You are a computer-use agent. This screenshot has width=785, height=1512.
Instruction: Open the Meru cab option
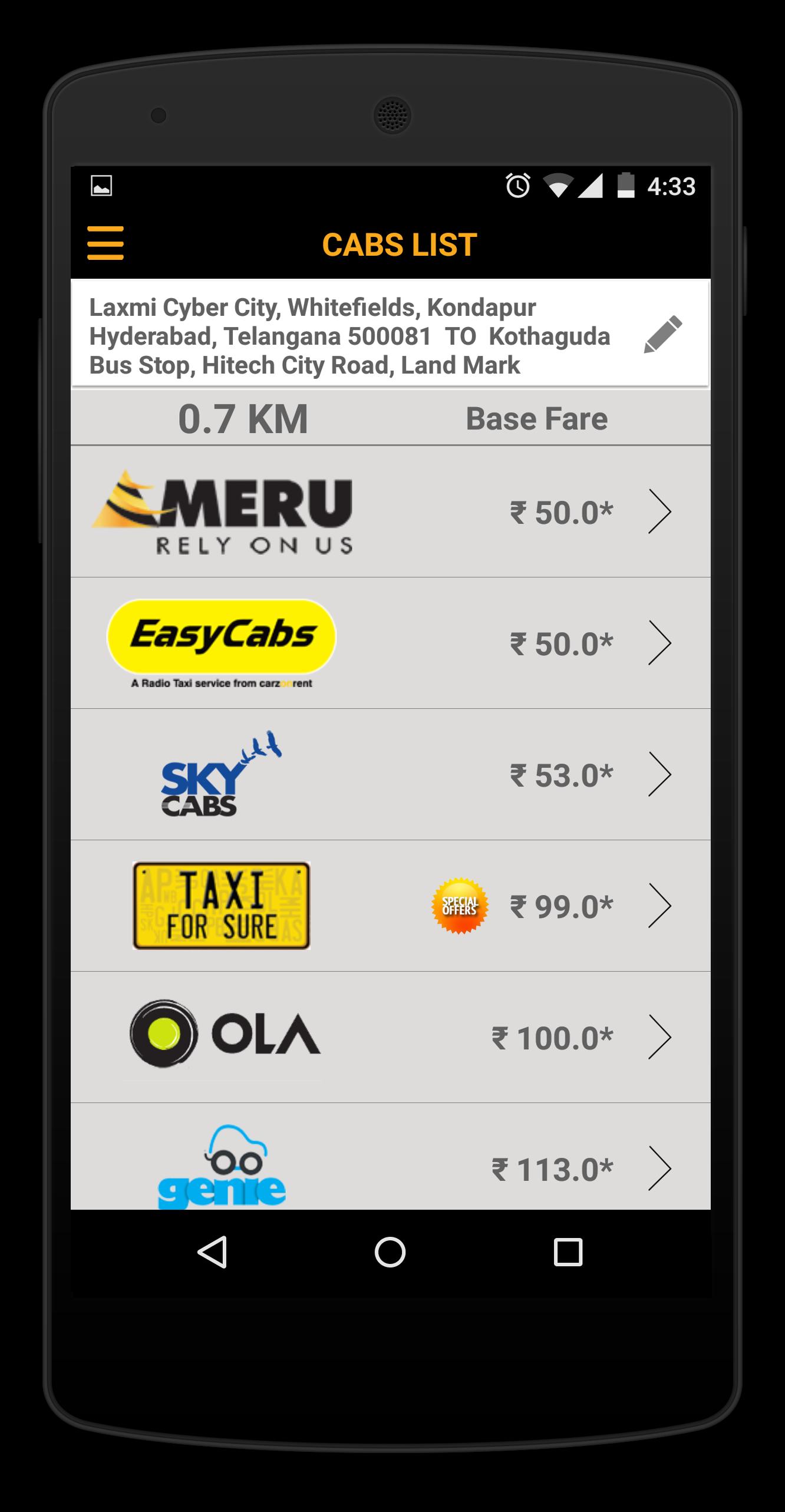(390, 511)
